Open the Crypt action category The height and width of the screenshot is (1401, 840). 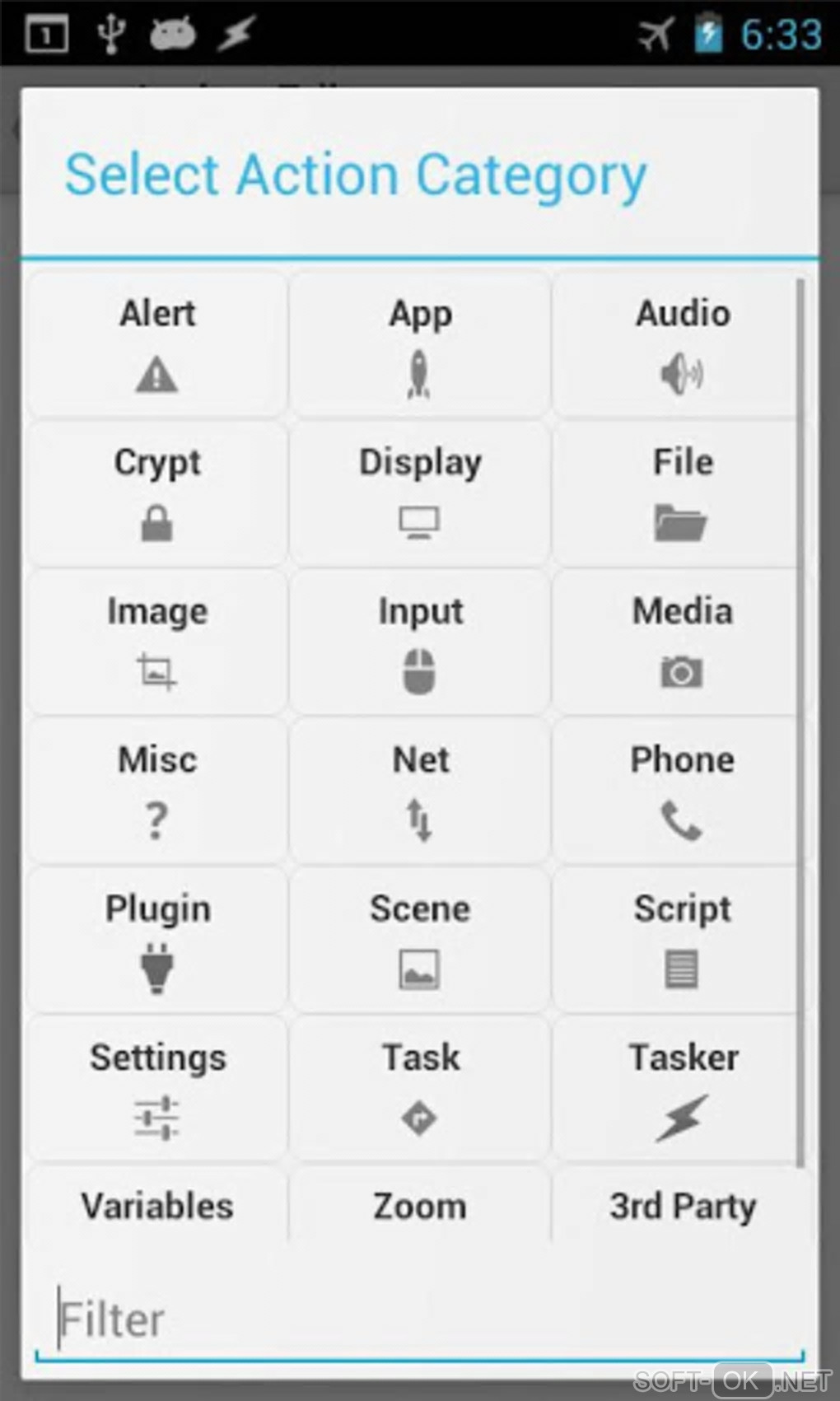click(157, 493)
